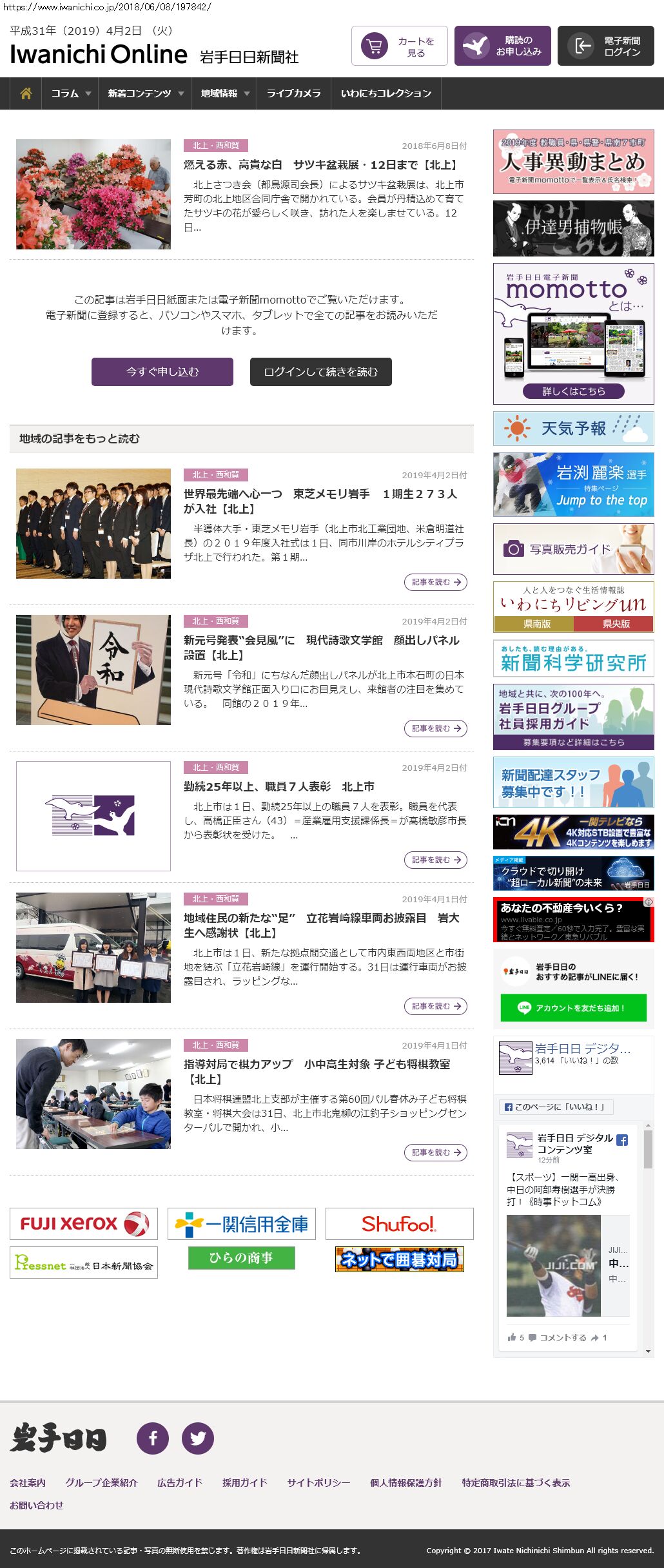Tap the カートを見る cart button
Screen dimensions: 664x1568
[x=399, y=46]
